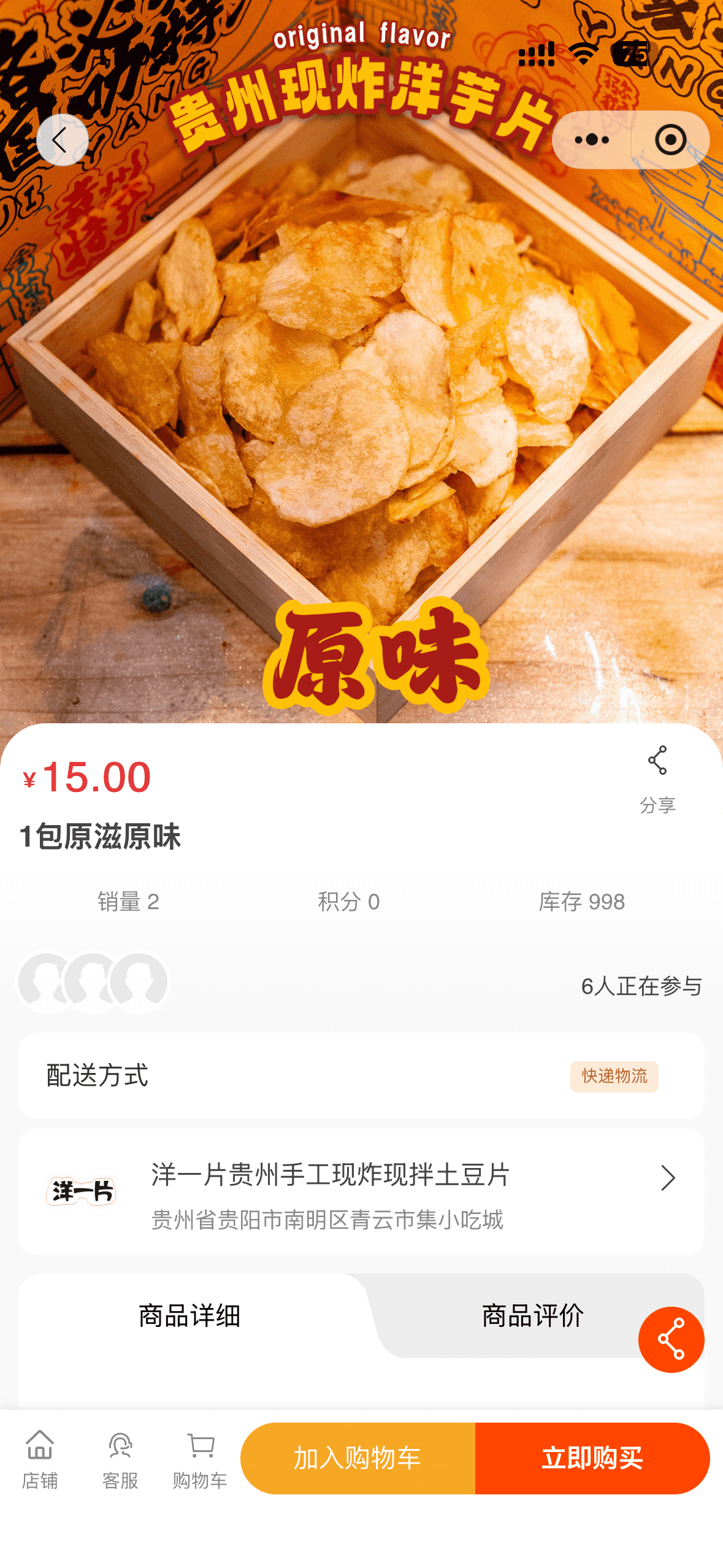Close the mini program with the circle button
The image size is (723, 1568).
670,140
